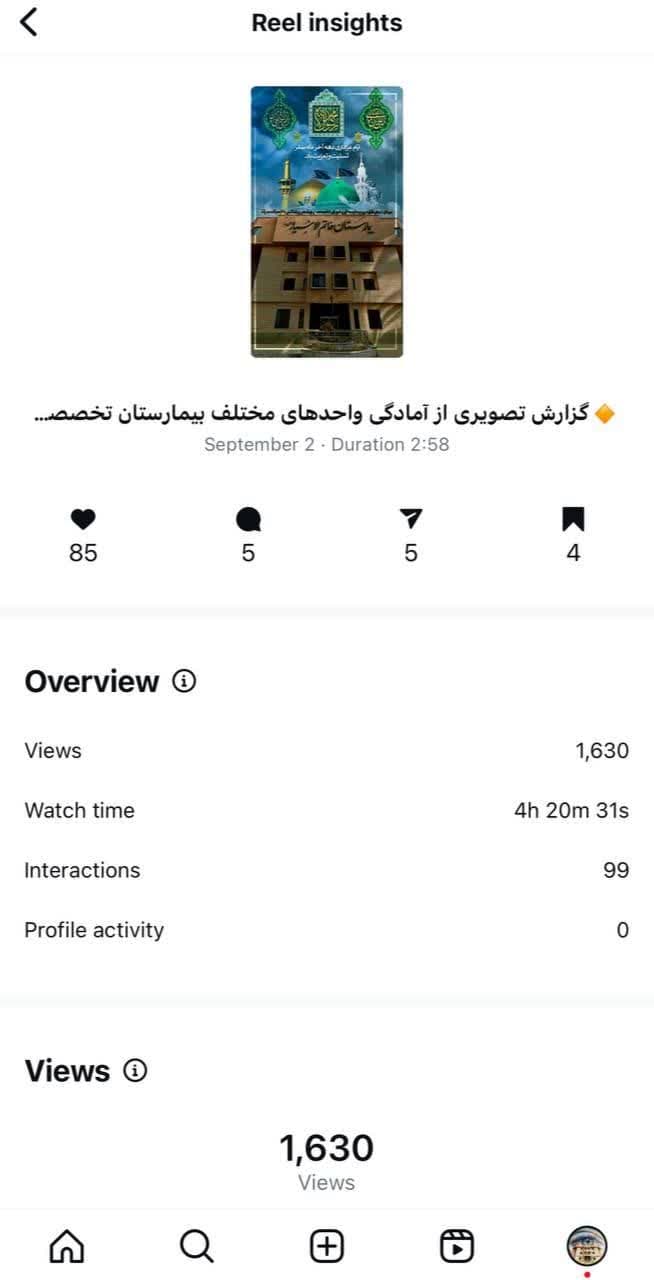
Task: Open the Search tab
Action: click(197, 1246)
